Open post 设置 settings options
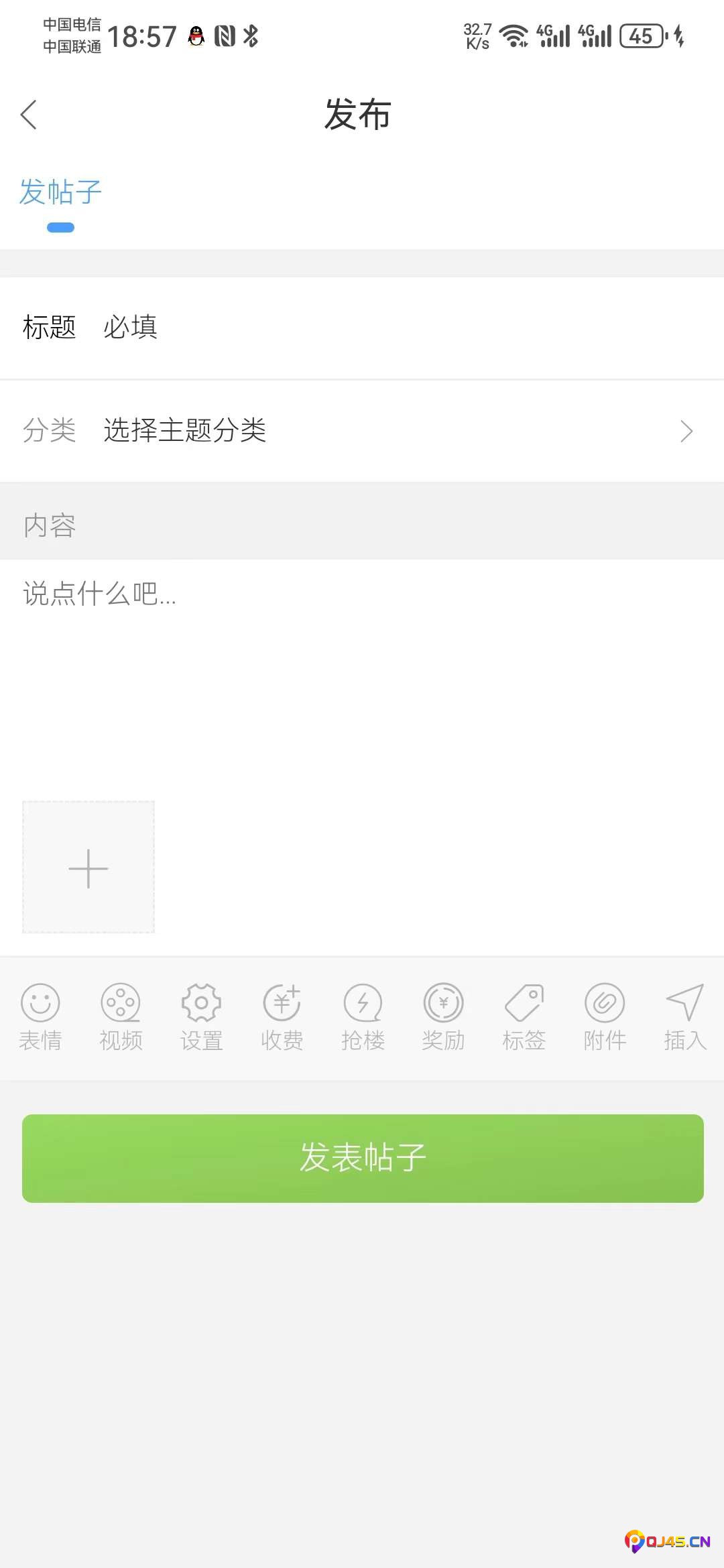The image size is (724, 1568). coord(201,1015)
